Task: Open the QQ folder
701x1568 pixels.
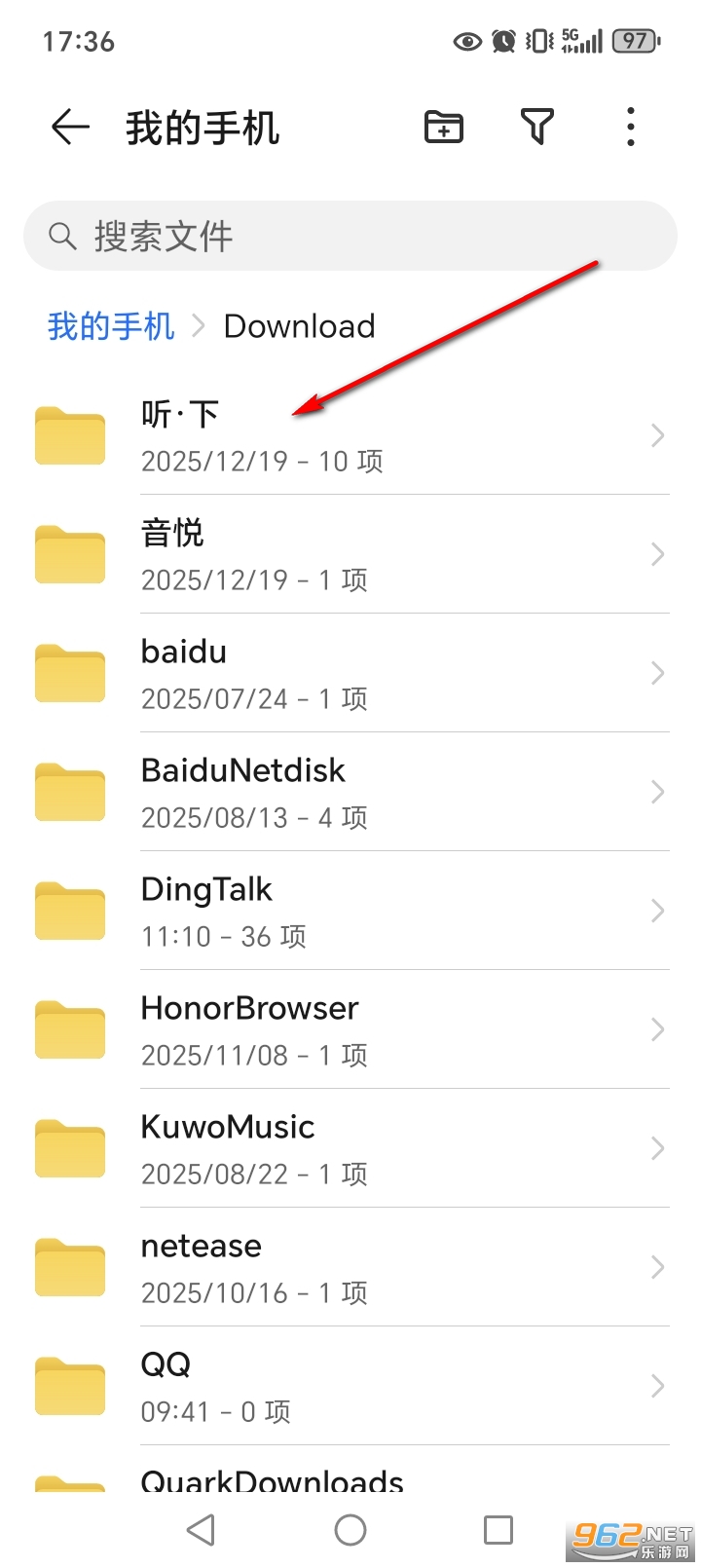Action: pos(350,1386)
